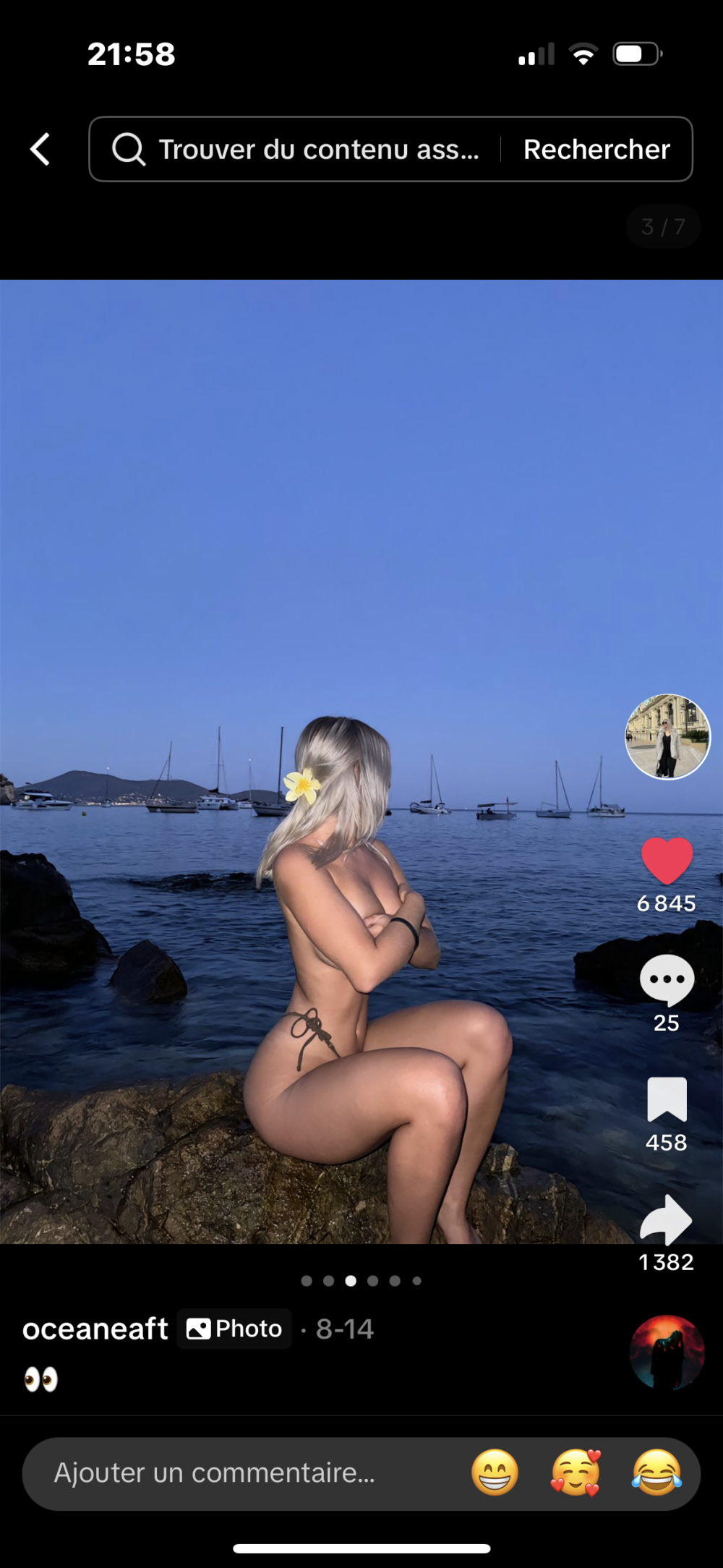The width and height of the screenshot is (723, 1568).
Task: Like the post with the heart icon
Action: tap(667, 861)
